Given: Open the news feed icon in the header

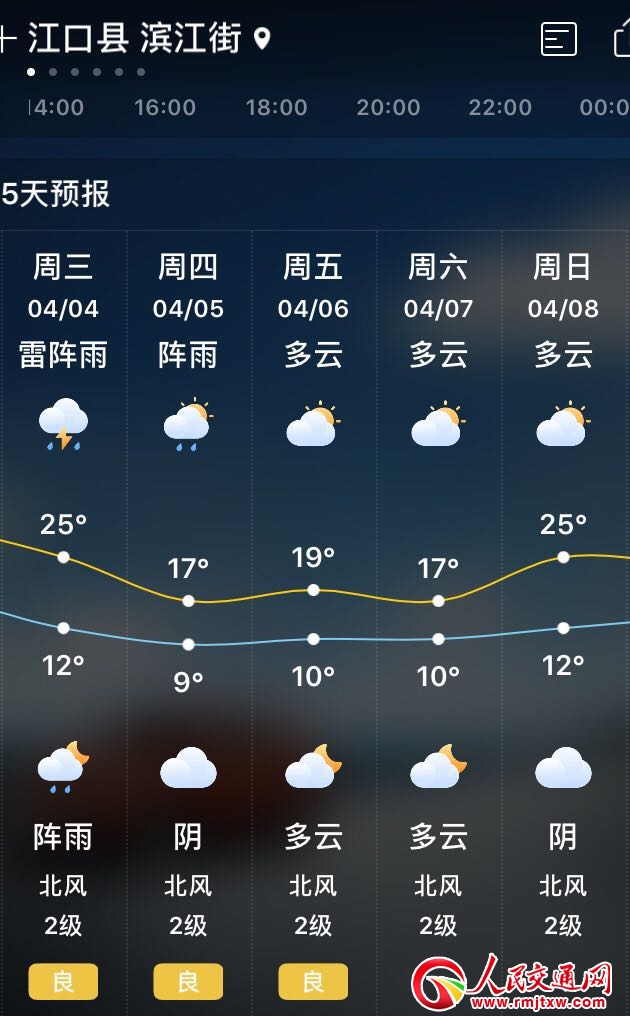Looking at the screenshot, I should (559, 39).
